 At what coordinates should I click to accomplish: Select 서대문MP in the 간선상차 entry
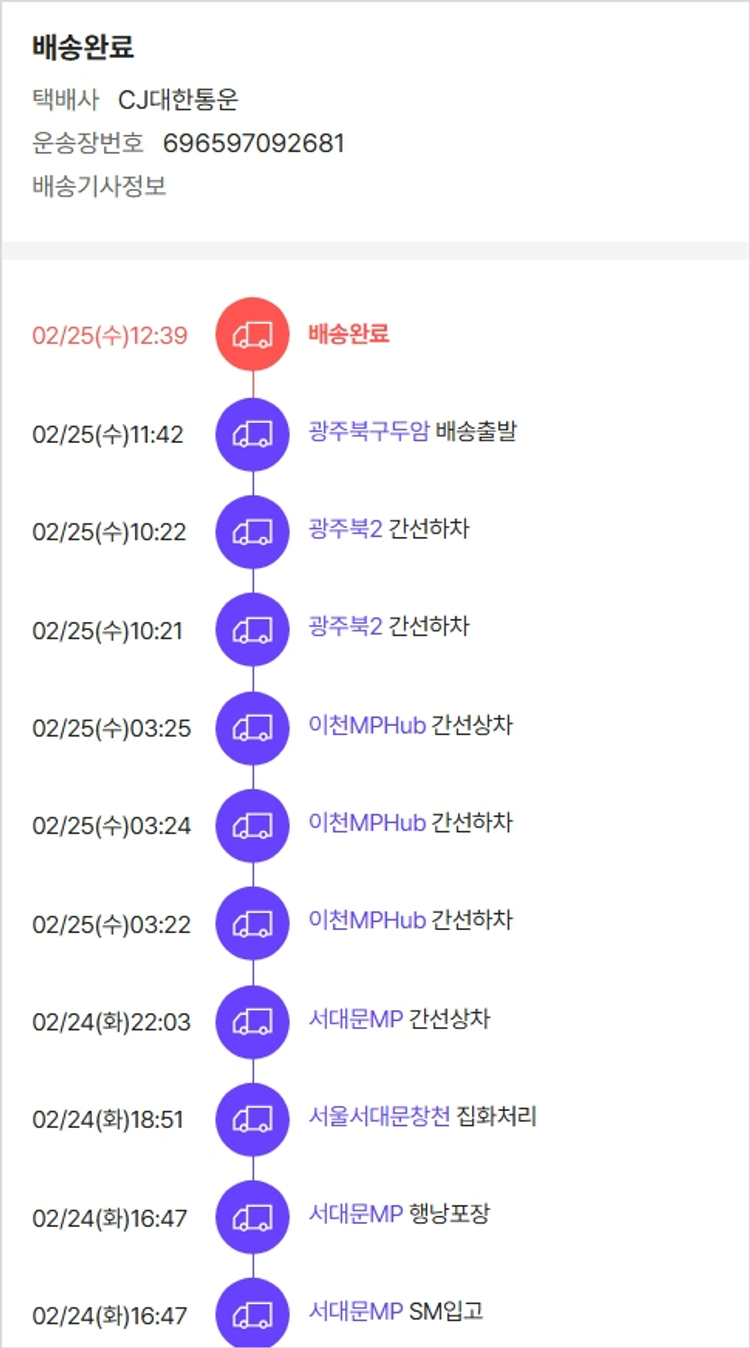[356, 1019]
